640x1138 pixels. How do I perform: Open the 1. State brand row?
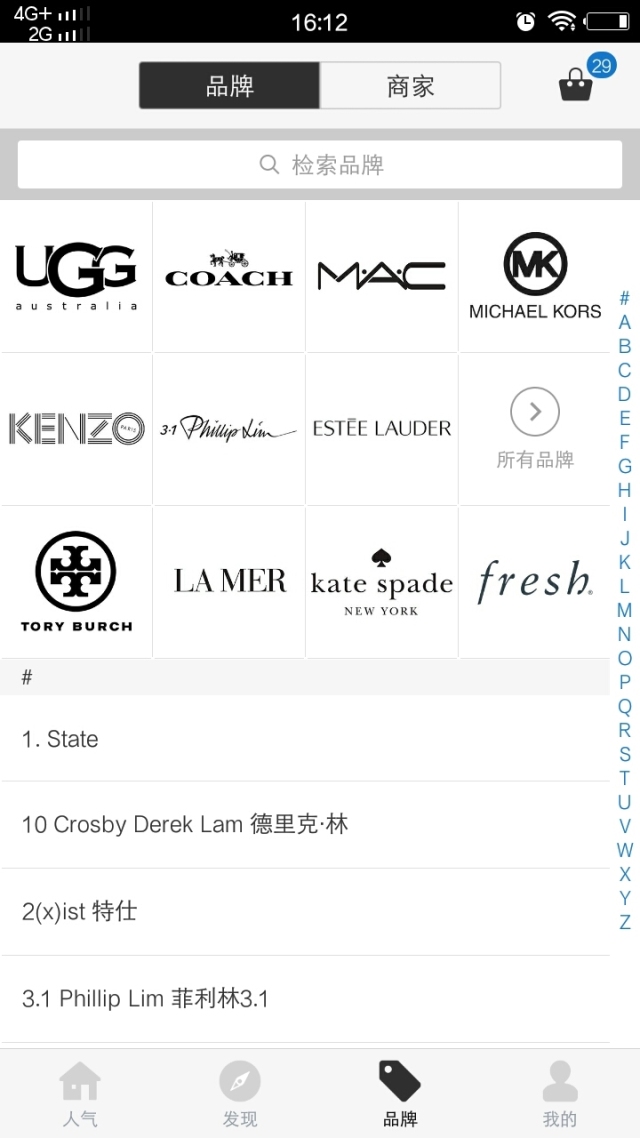[x=300, y=739]
